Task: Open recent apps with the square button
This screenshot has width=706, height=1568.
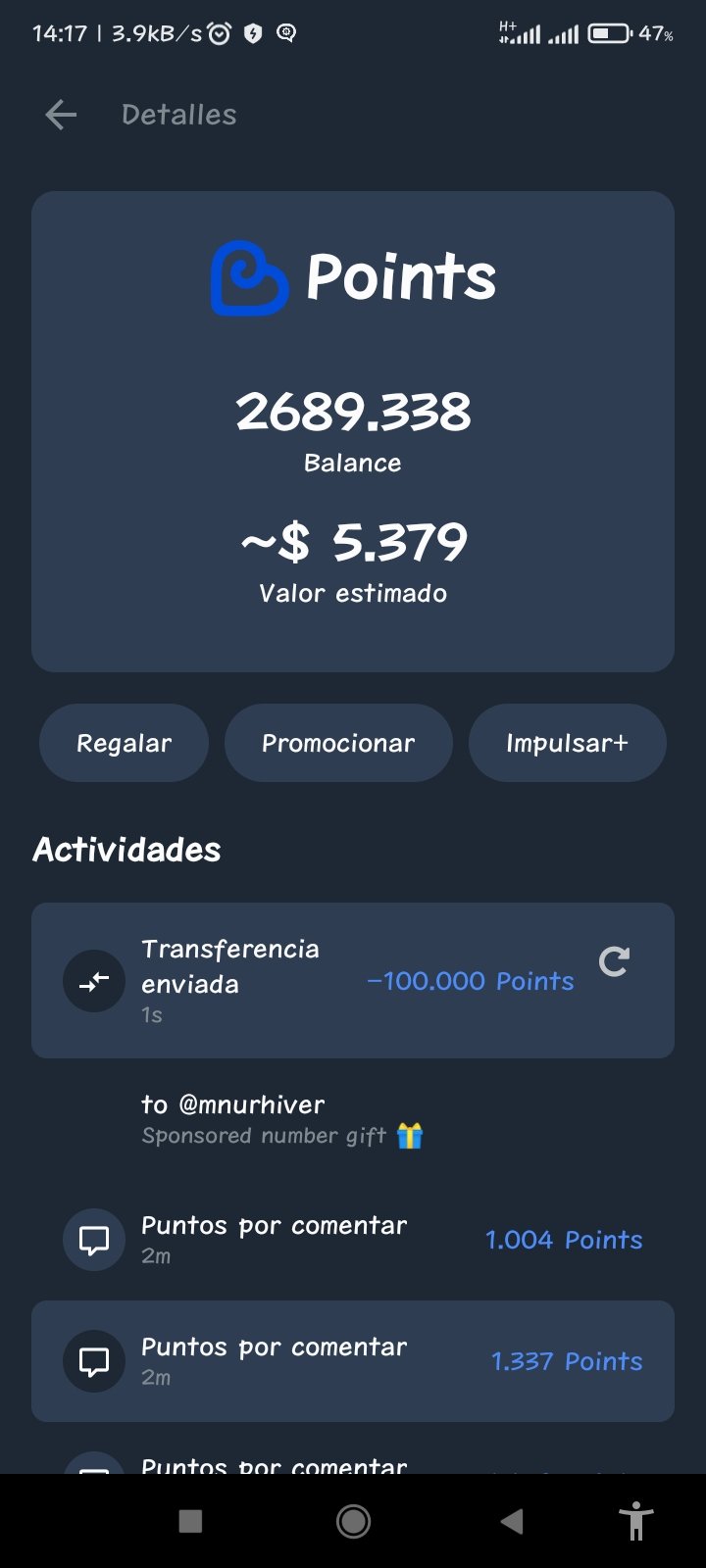Action: (x=190, y=1521)
